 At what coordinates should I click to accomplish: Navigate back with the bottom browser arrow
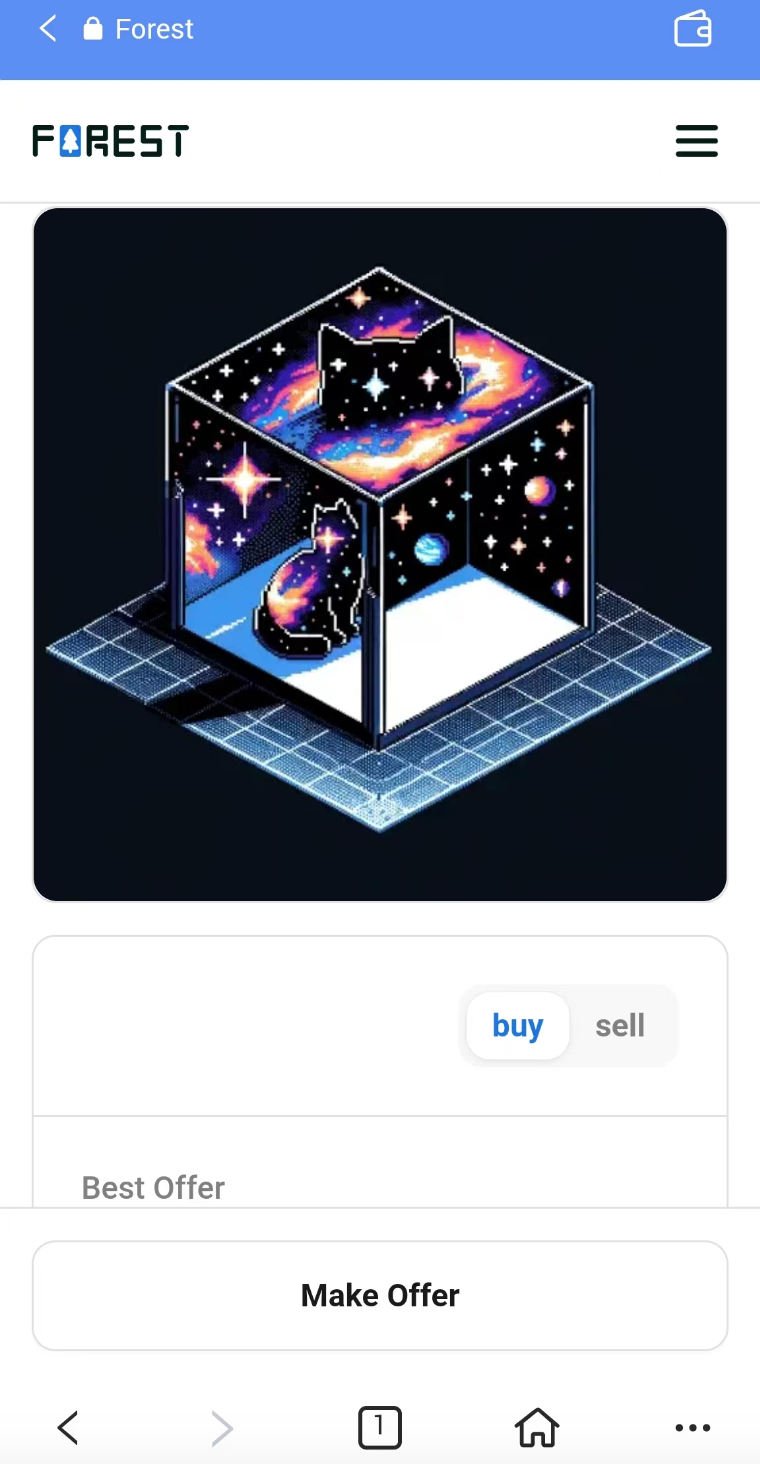click(x=67, y=1428)
